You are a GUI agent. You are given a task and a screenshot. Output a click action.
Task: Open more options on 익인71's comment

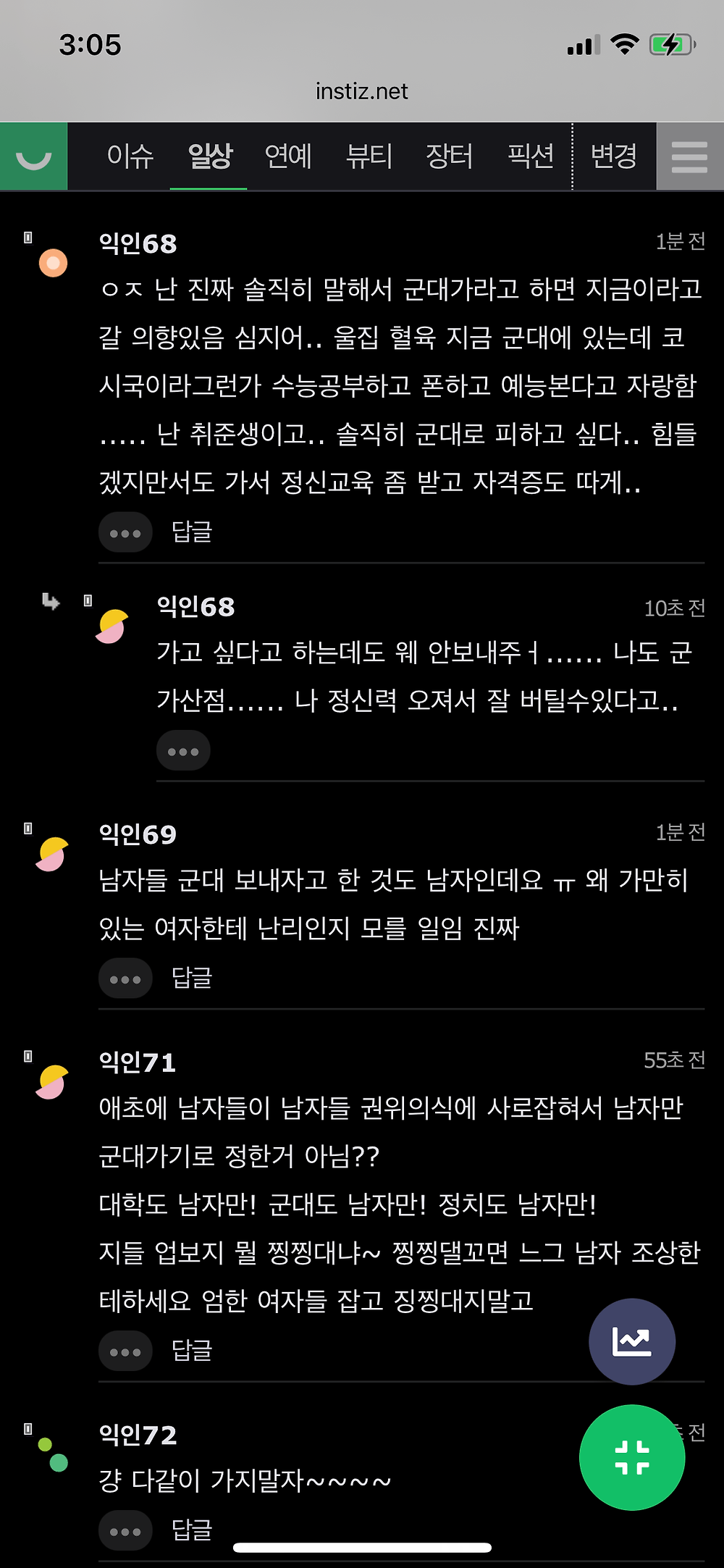tap(125, 1351)
